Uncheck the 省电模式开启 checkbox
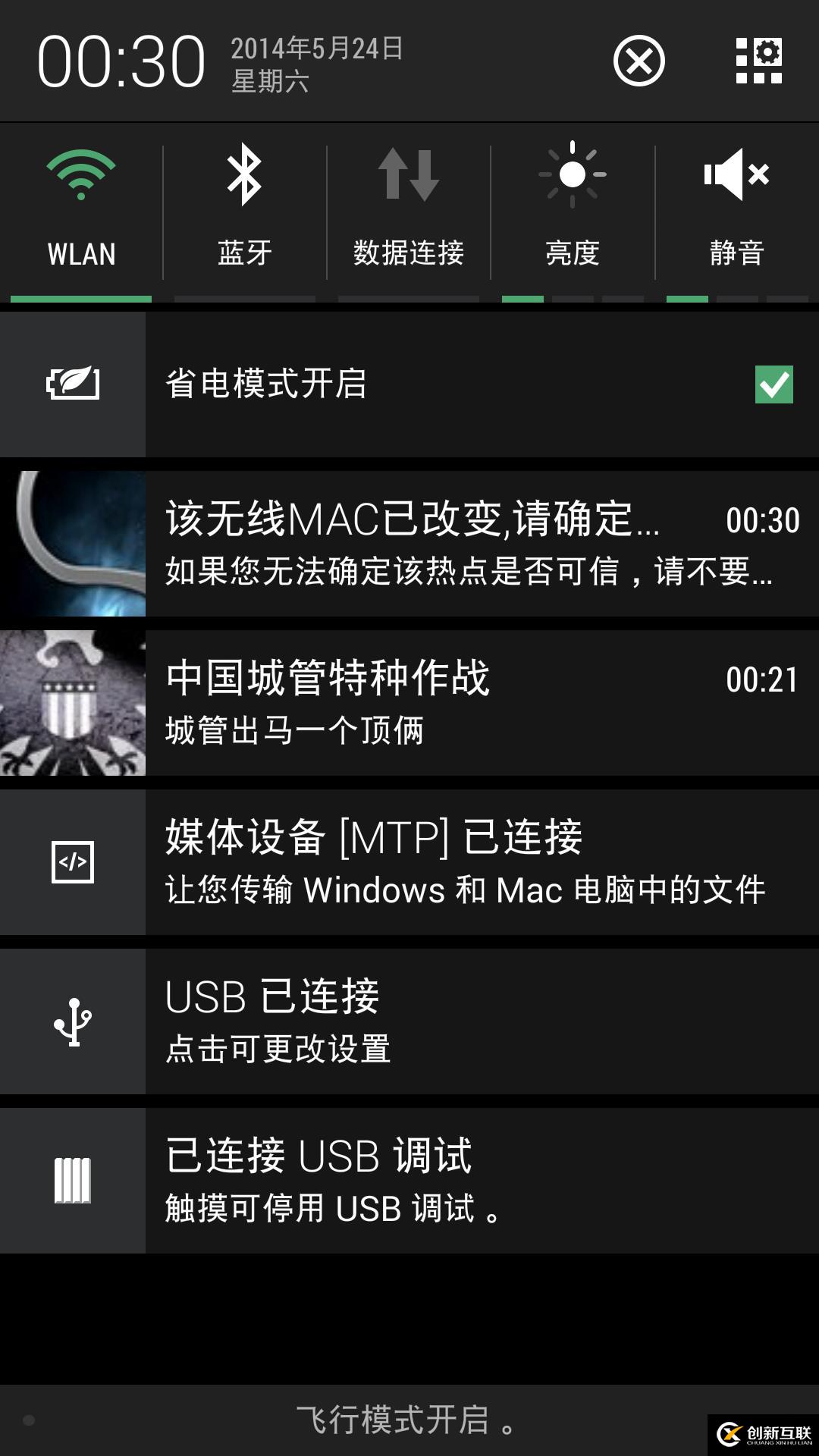Screen dimensions: 819x1456 tap(773, 384)
